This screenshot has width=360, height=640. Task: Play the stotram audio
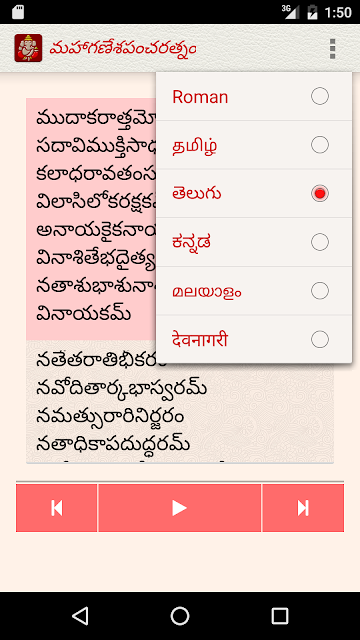[180, 508]
